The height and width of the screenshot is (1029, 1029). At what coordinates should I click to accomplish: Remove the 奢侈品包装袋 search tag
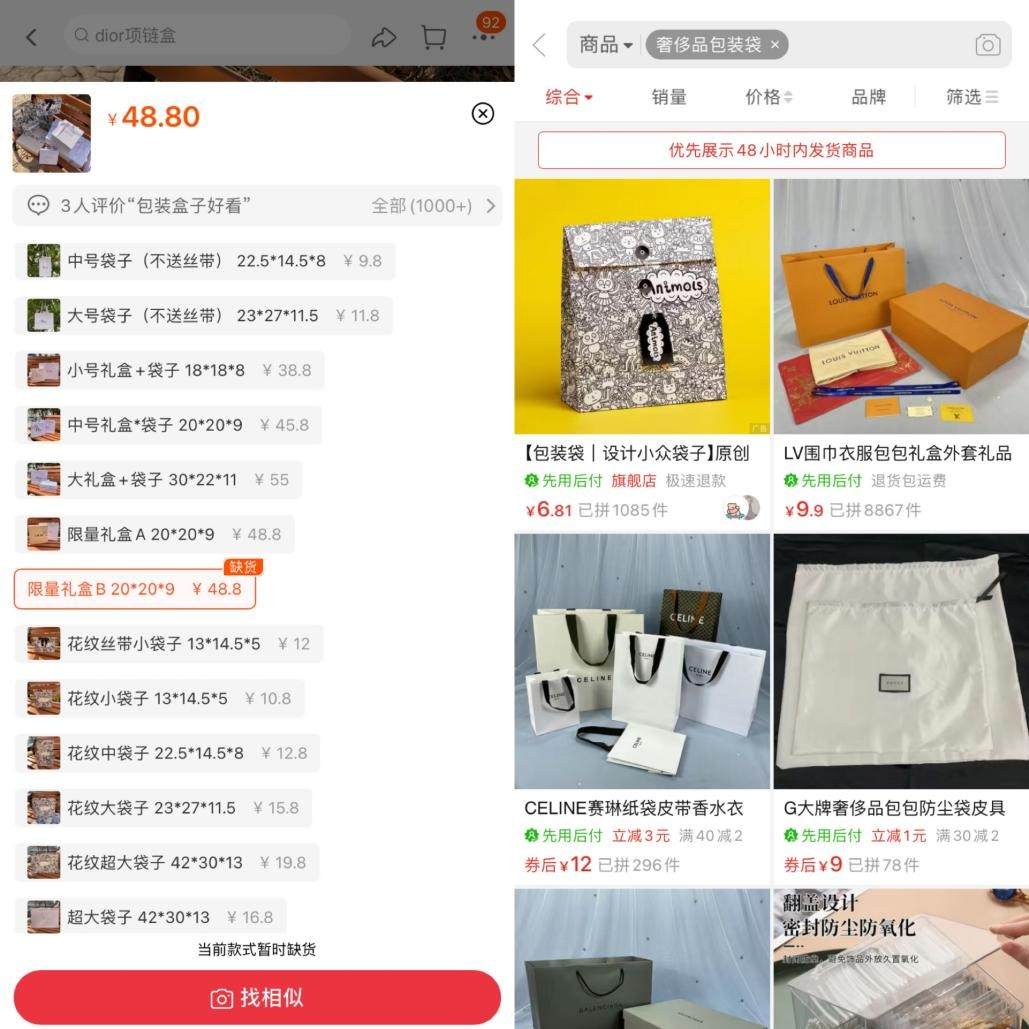(x=775, y=45)
